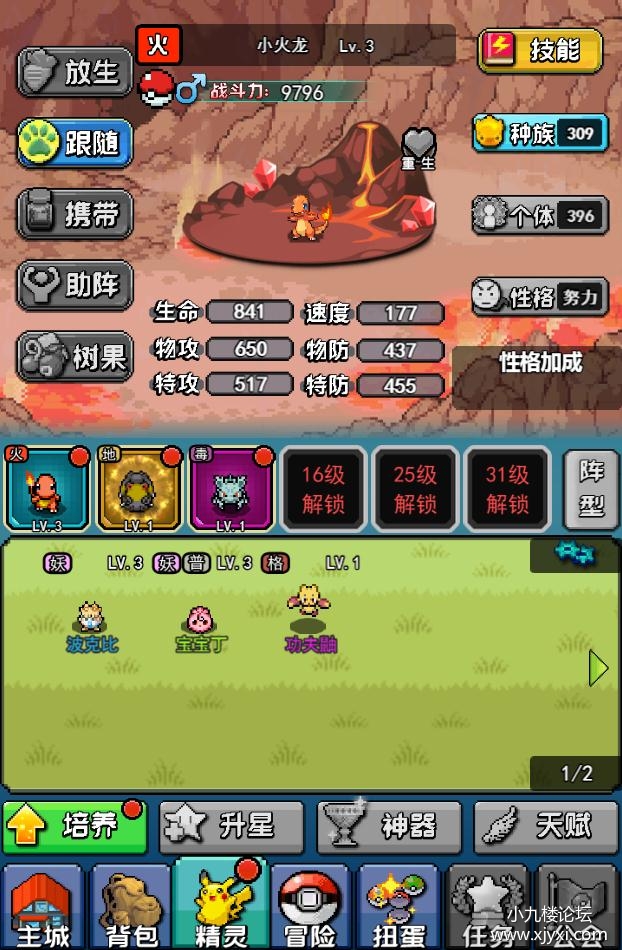Tap the 培养 cultivate button
Image resolution: width=622 pixels, height=950 pixels.
(74, 826)
